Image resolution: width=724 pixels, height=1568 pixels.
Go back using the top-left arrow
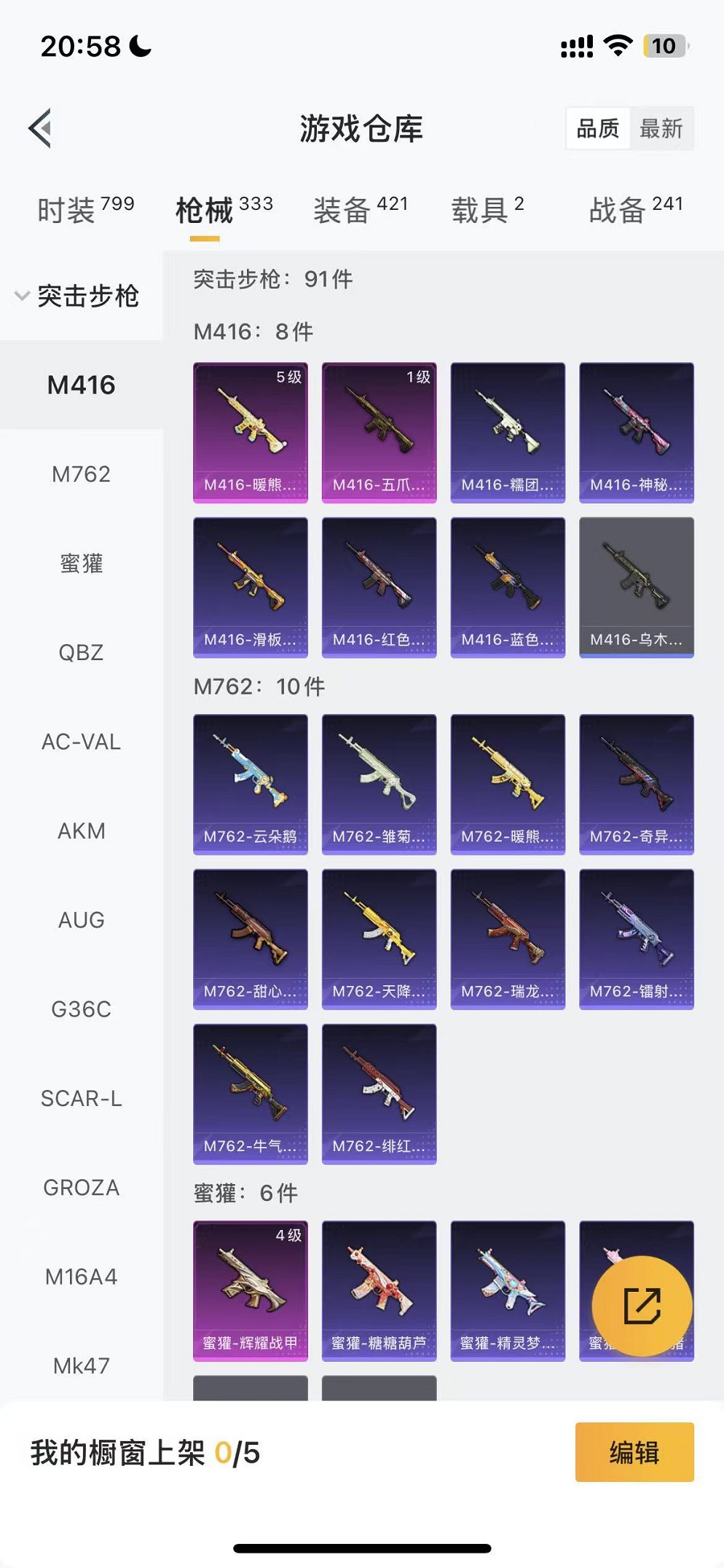pos(41,128)
